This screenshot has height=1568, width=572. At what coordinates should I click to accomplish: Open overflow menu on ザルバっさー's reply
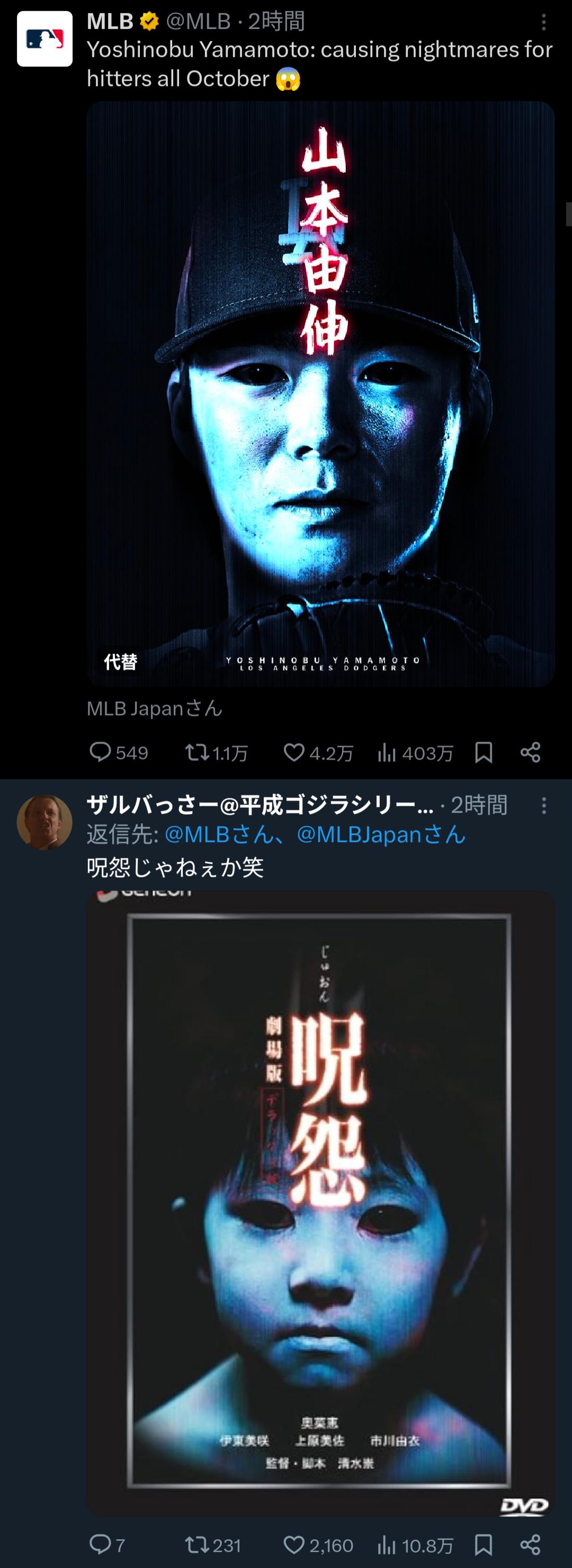click(543, 805)
